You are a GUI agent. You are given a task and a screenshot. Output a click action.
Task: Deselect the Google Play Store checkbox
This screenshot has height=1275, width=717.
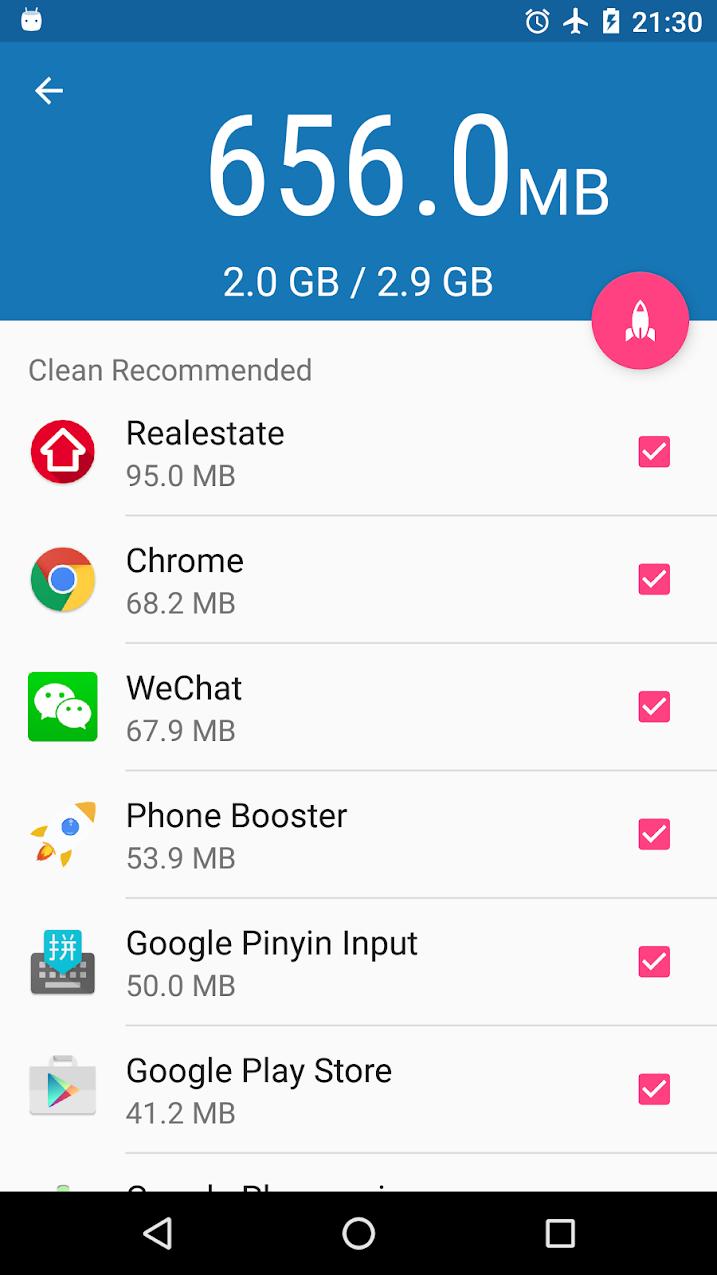point(654,1089)
